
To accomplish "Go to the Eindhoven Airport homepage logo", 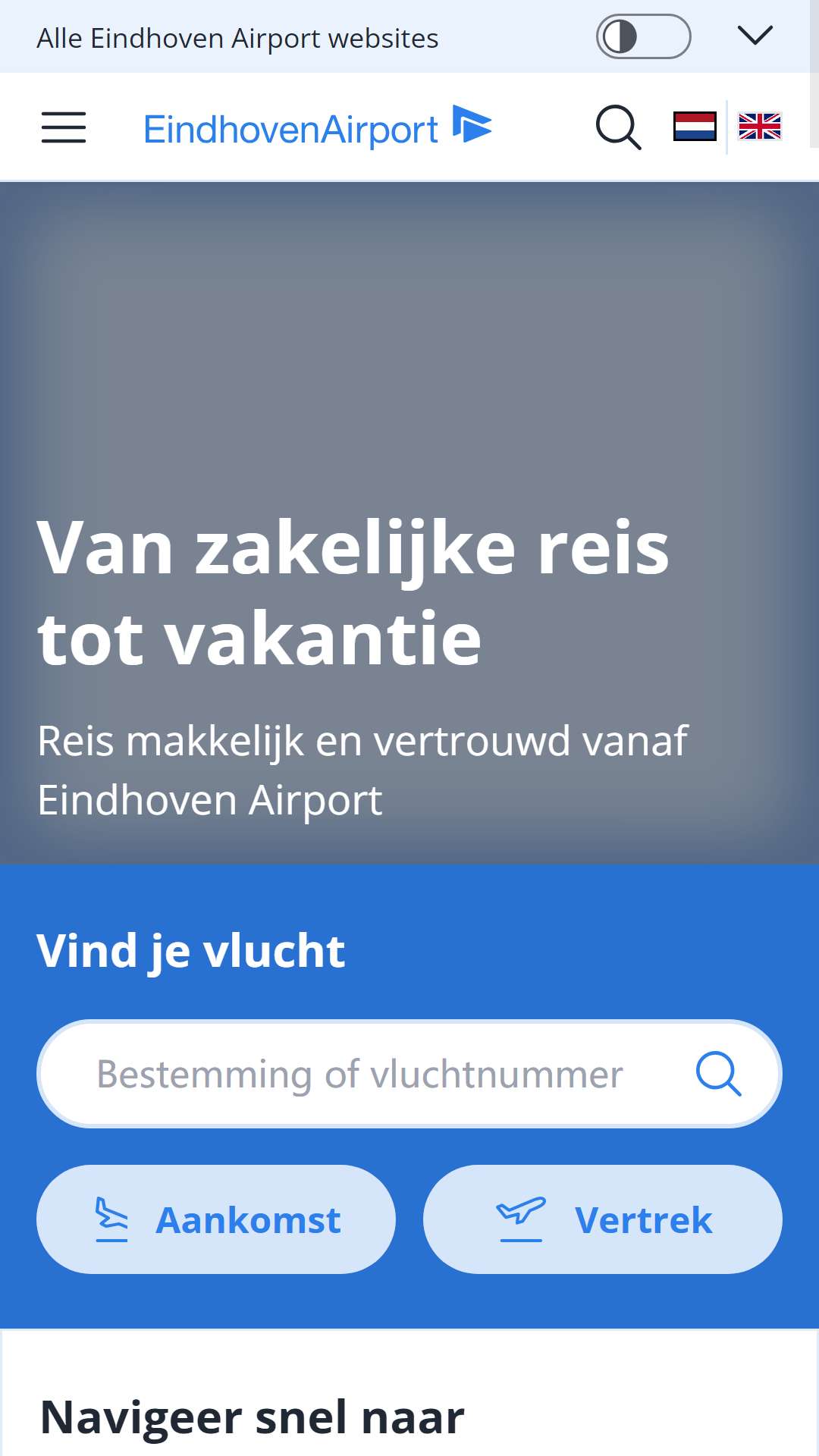I will (x=318, y=127).
